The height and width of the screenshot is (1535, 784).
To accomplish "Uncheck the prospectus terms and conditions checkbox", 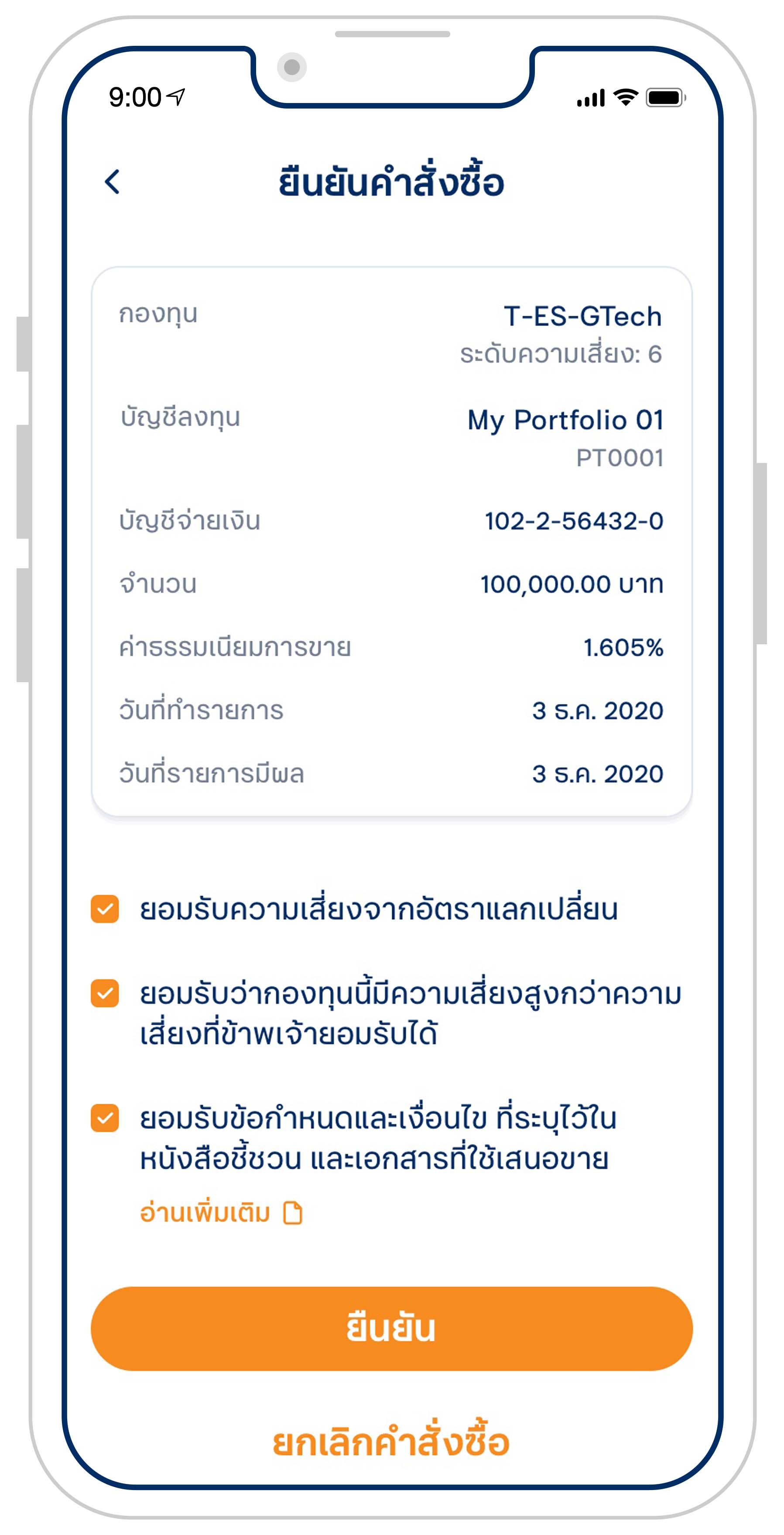I will 105,1118.
